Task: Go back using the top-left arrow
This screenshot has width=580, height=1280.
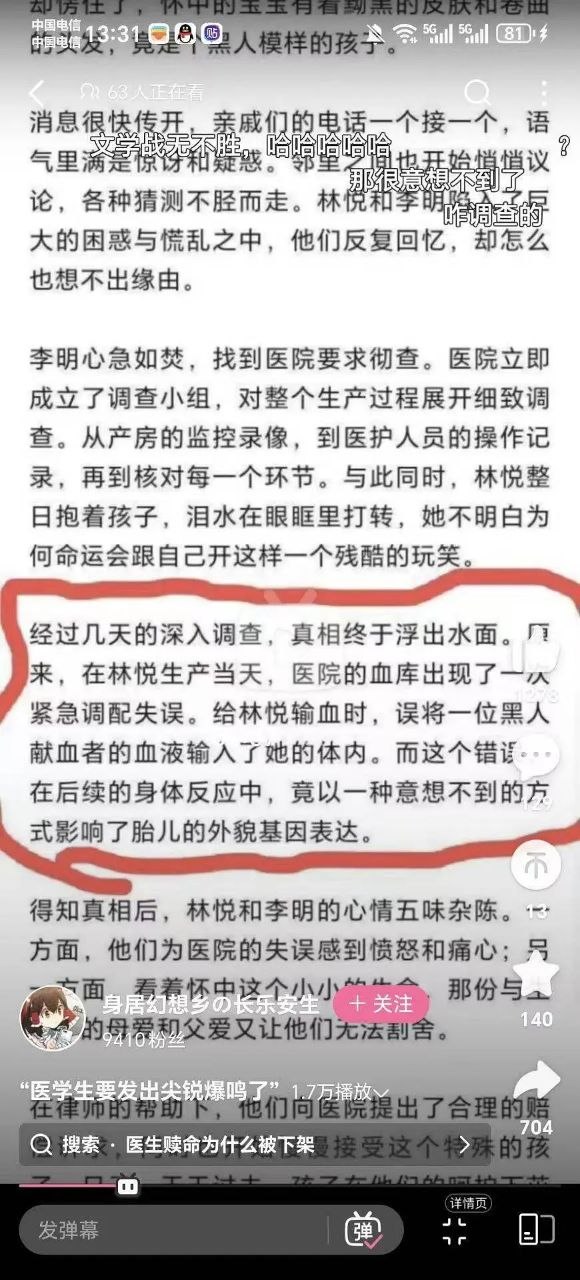Action: click(x=37, y=93)
